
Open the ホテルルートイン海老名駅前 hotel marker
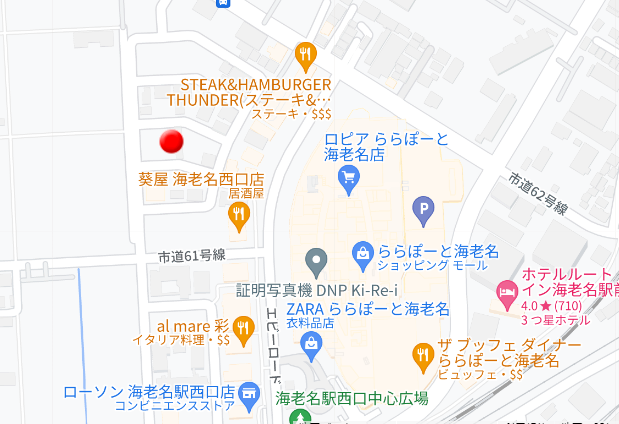click(x=506, y=293)
